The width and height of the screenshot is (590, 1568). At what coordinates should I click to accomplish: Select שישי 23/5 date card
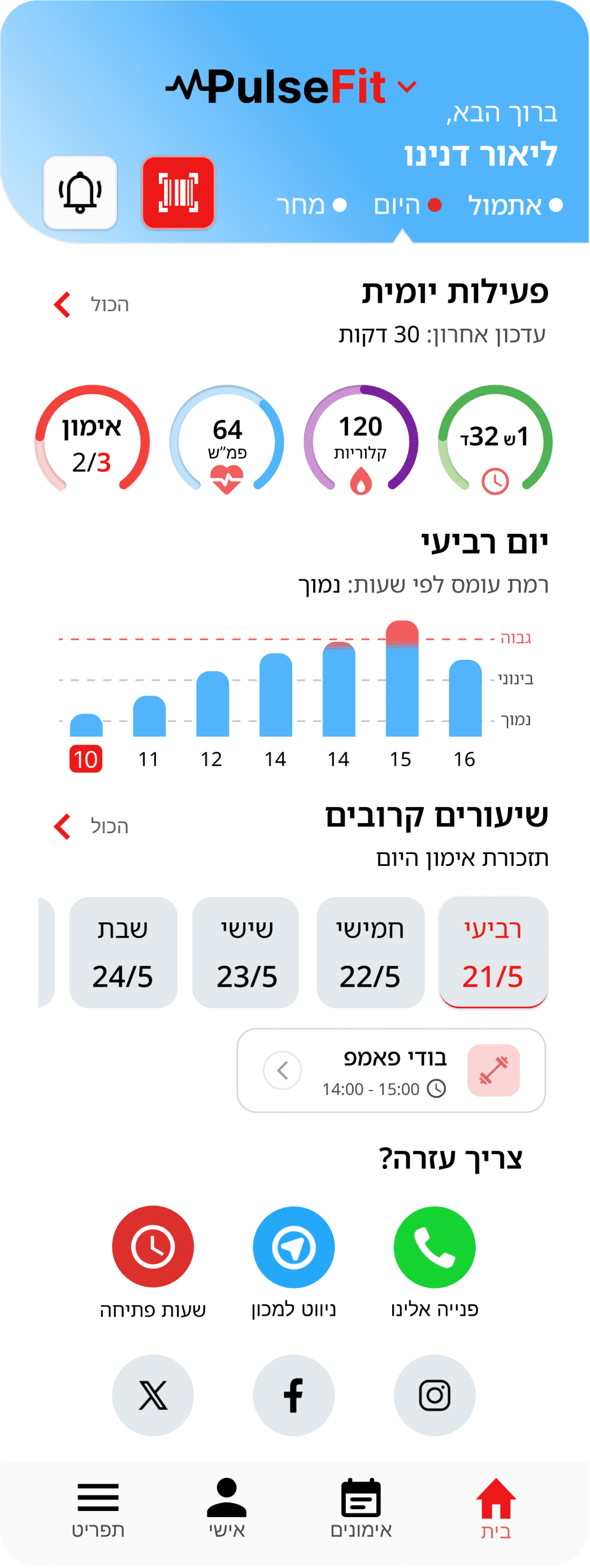tap(246, 952)
